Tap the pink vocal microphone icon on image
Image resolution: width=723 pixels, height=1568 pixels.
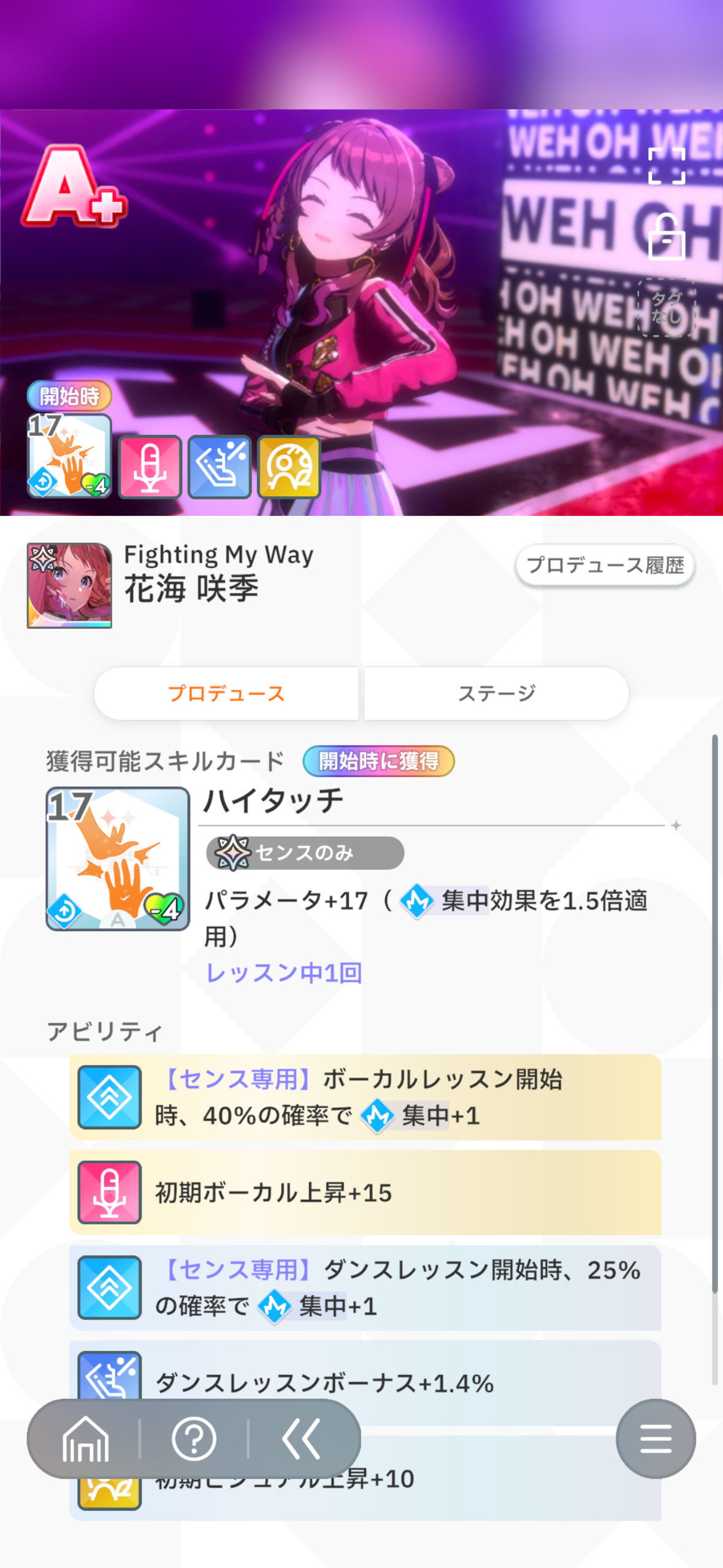click(x=150, y=467)
